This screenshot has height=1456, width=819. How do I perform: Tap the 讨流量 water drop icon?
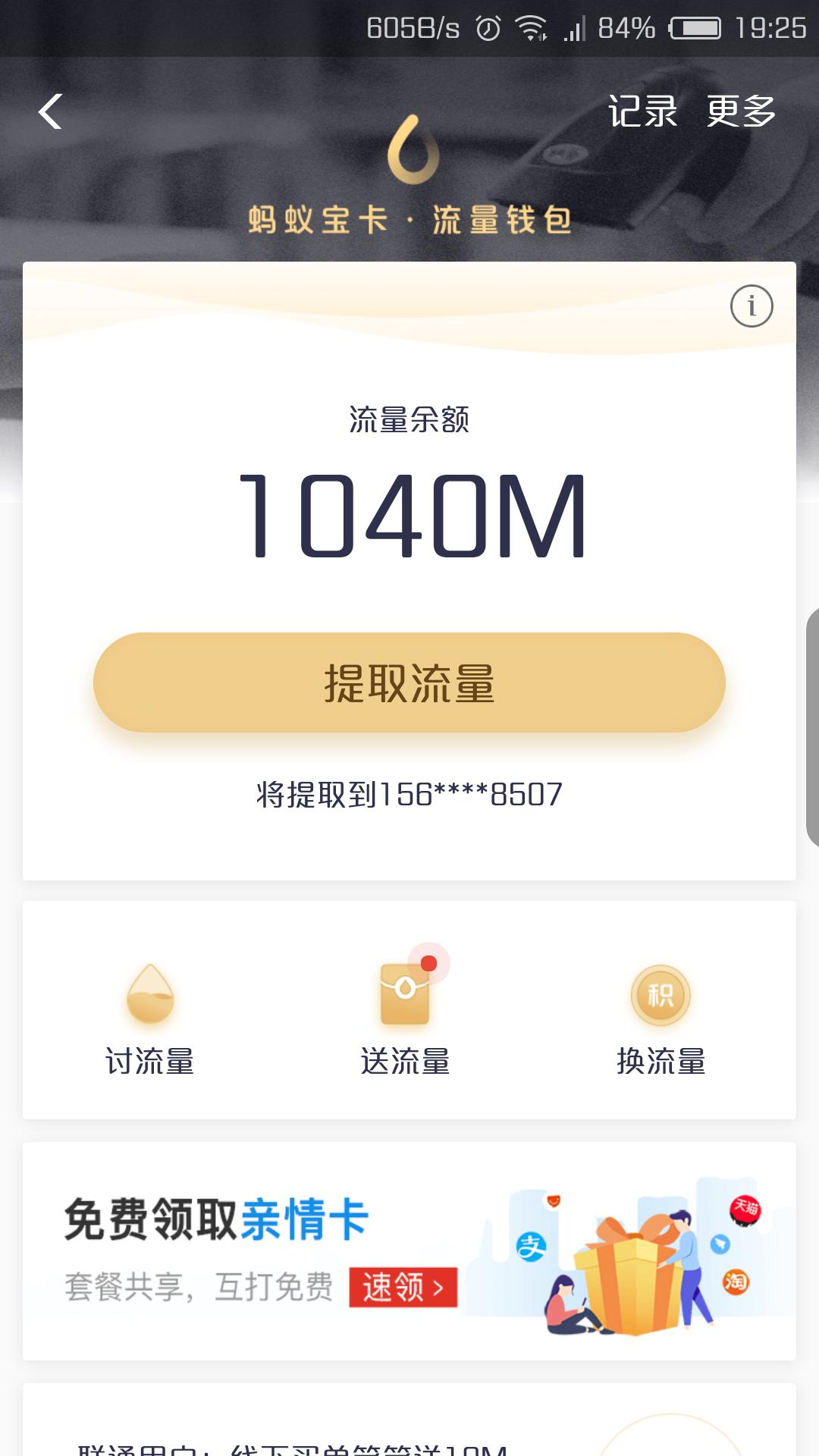coord(152,993)
